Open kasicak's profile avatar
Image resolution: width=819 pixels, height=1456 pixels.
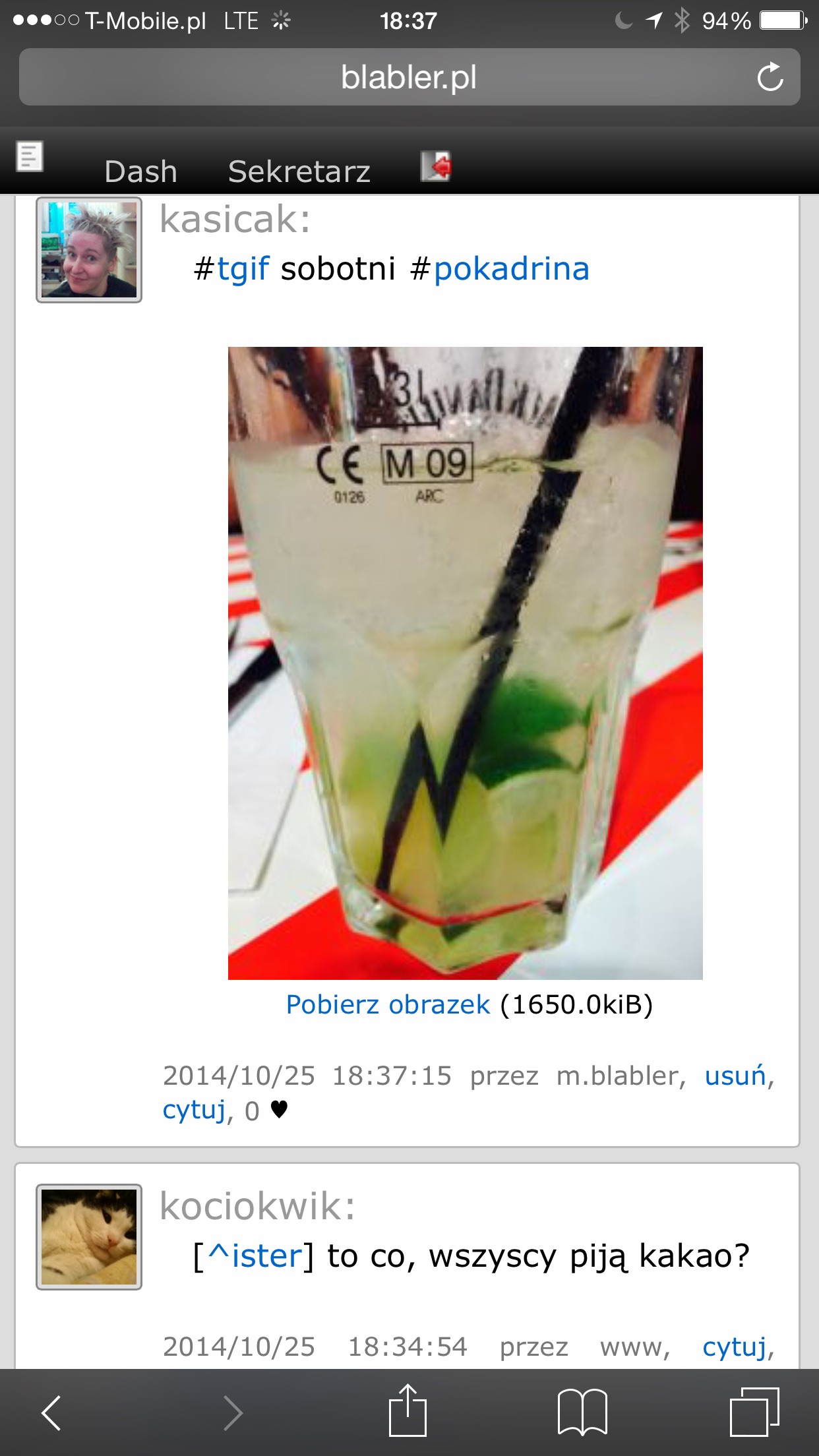89,250
